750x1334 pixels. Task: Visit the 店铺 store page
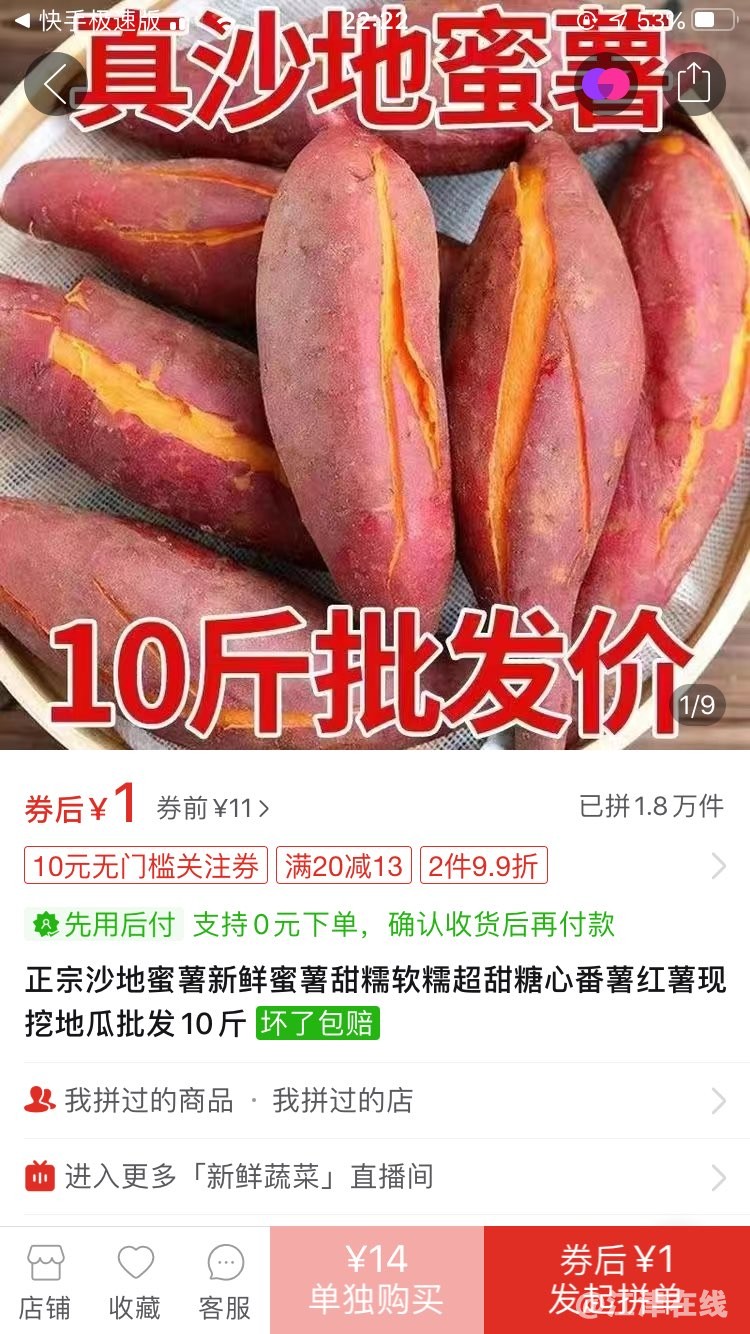(x=45, y=1281)
